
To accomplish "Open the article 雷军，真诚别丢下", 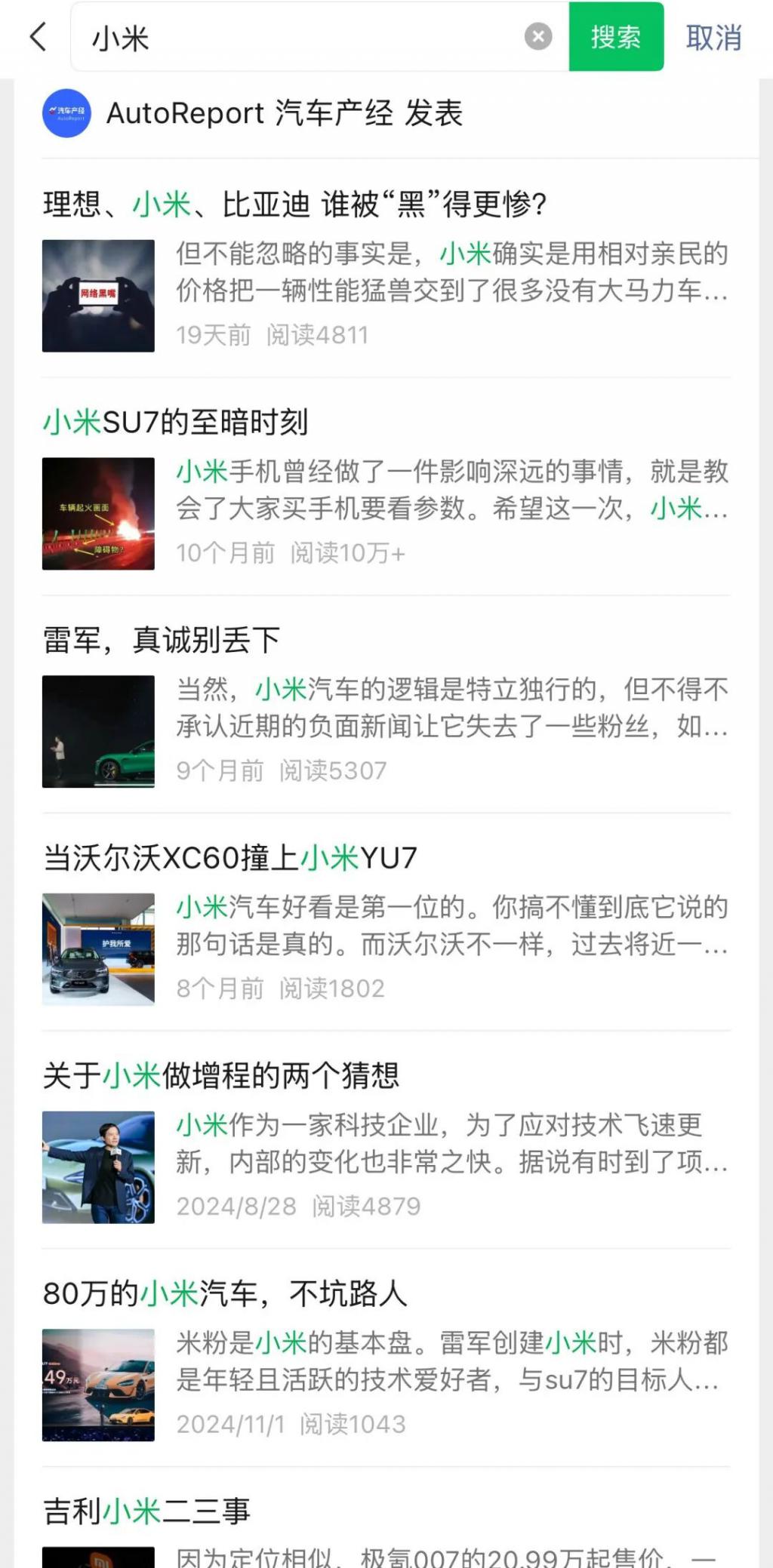I will click(162, 640).
